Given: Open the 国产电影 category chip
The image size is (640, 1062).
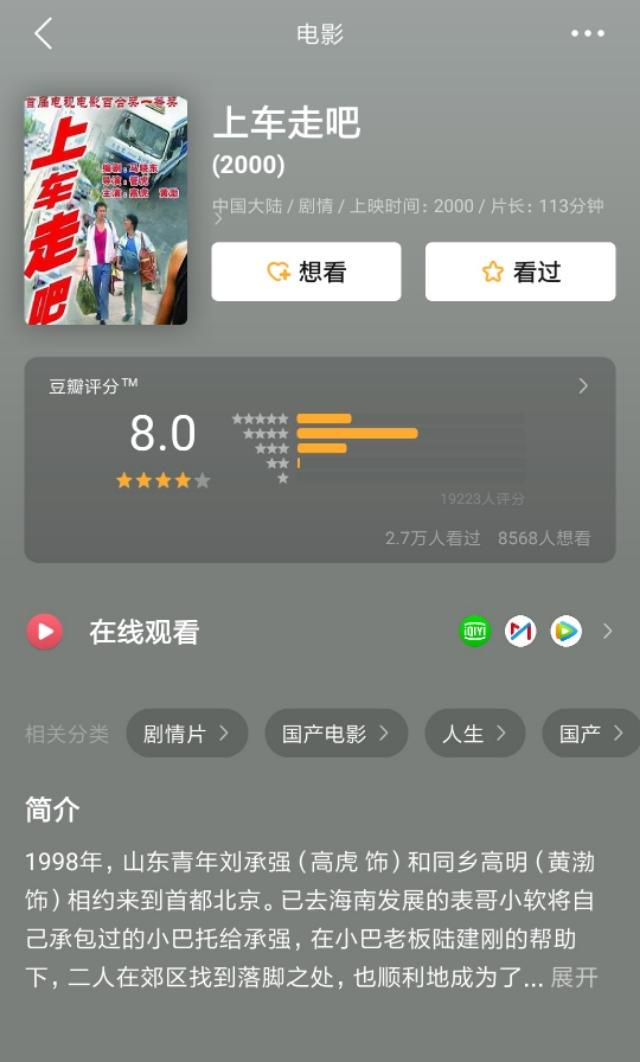Looking at the screenshot, I should point(336,734).
